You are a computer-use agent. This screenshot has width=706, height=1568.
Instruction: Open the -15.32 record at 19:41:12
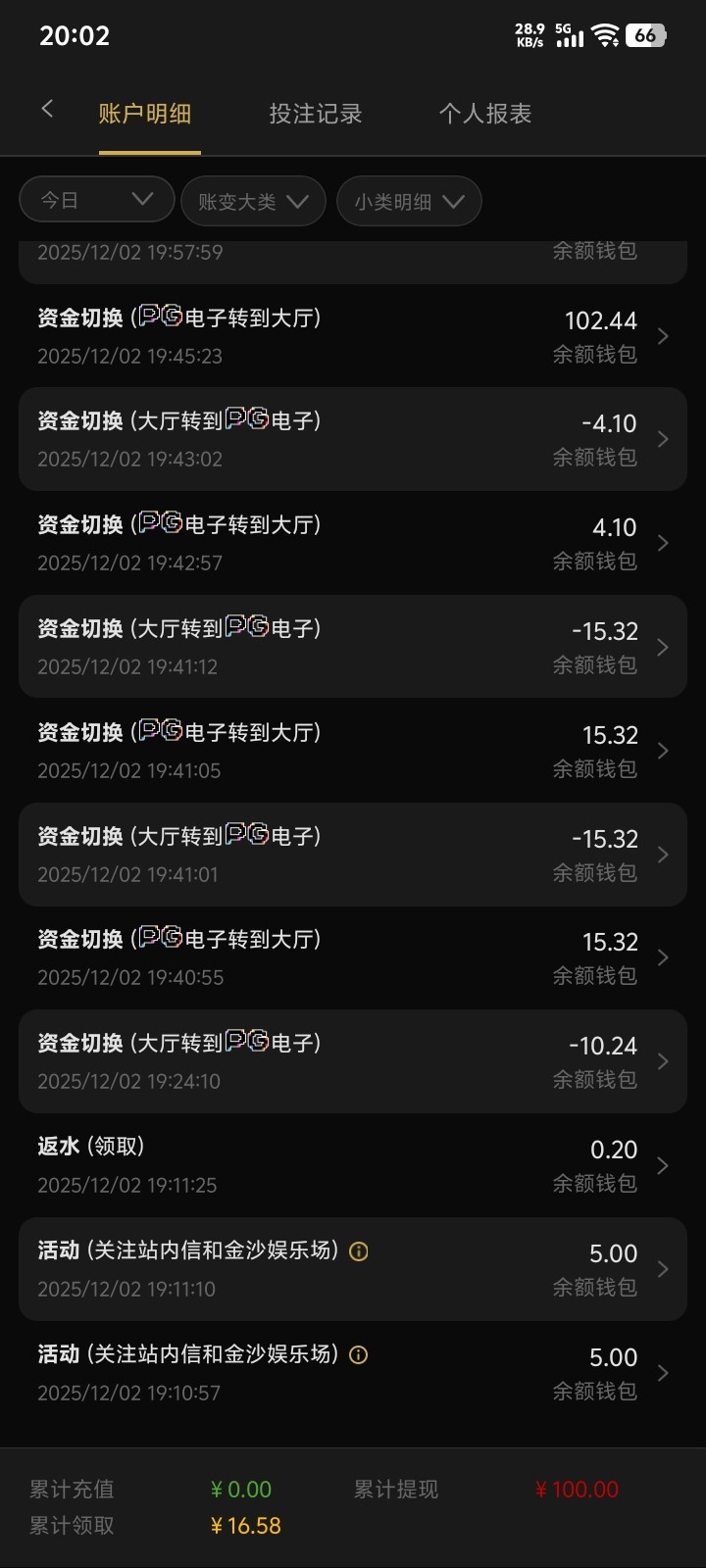click(353, 647)
